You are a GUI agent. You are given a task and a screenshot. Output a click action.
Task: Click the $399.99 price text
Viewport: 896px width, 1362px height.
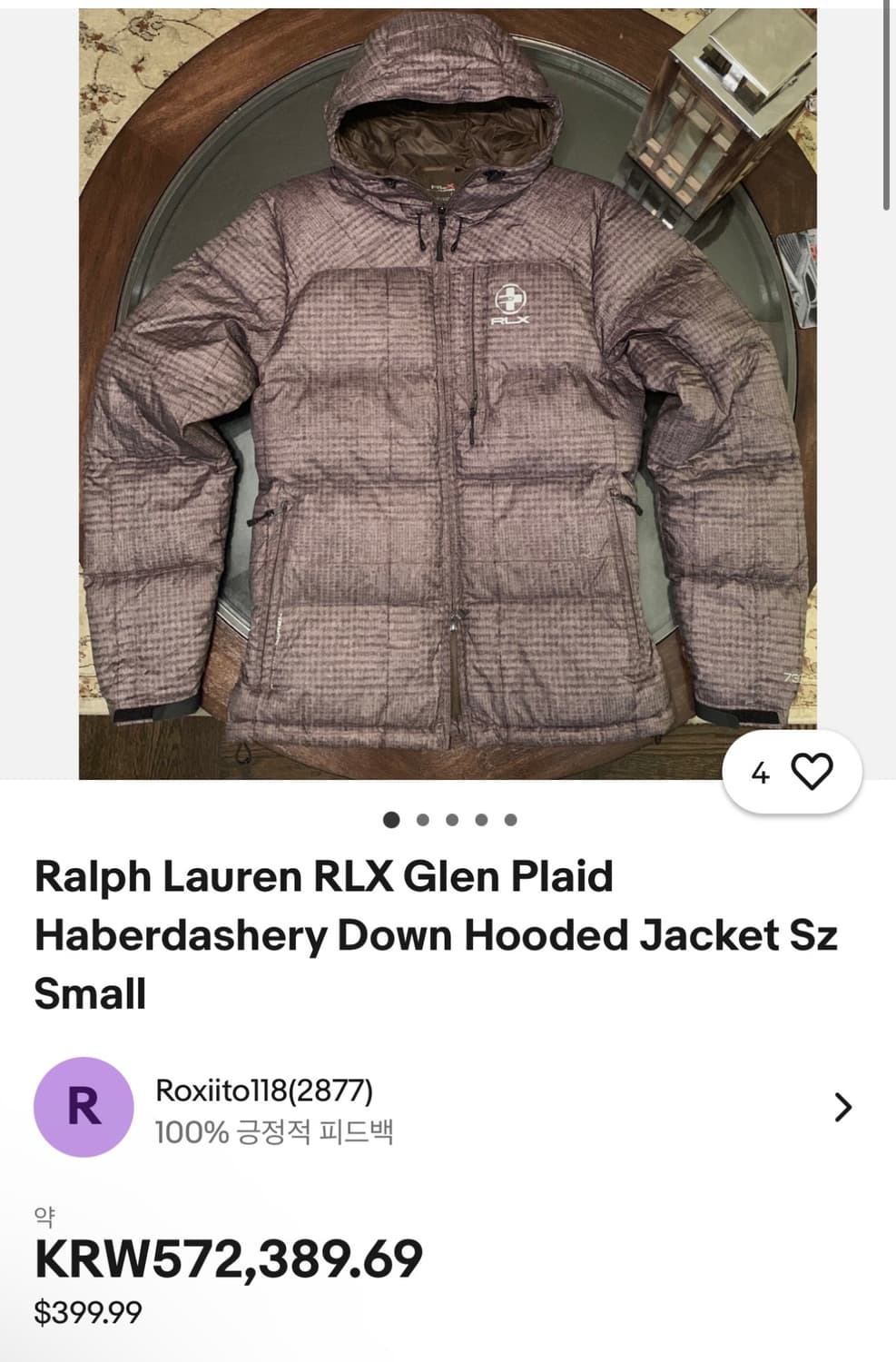tap(88, 1309)
